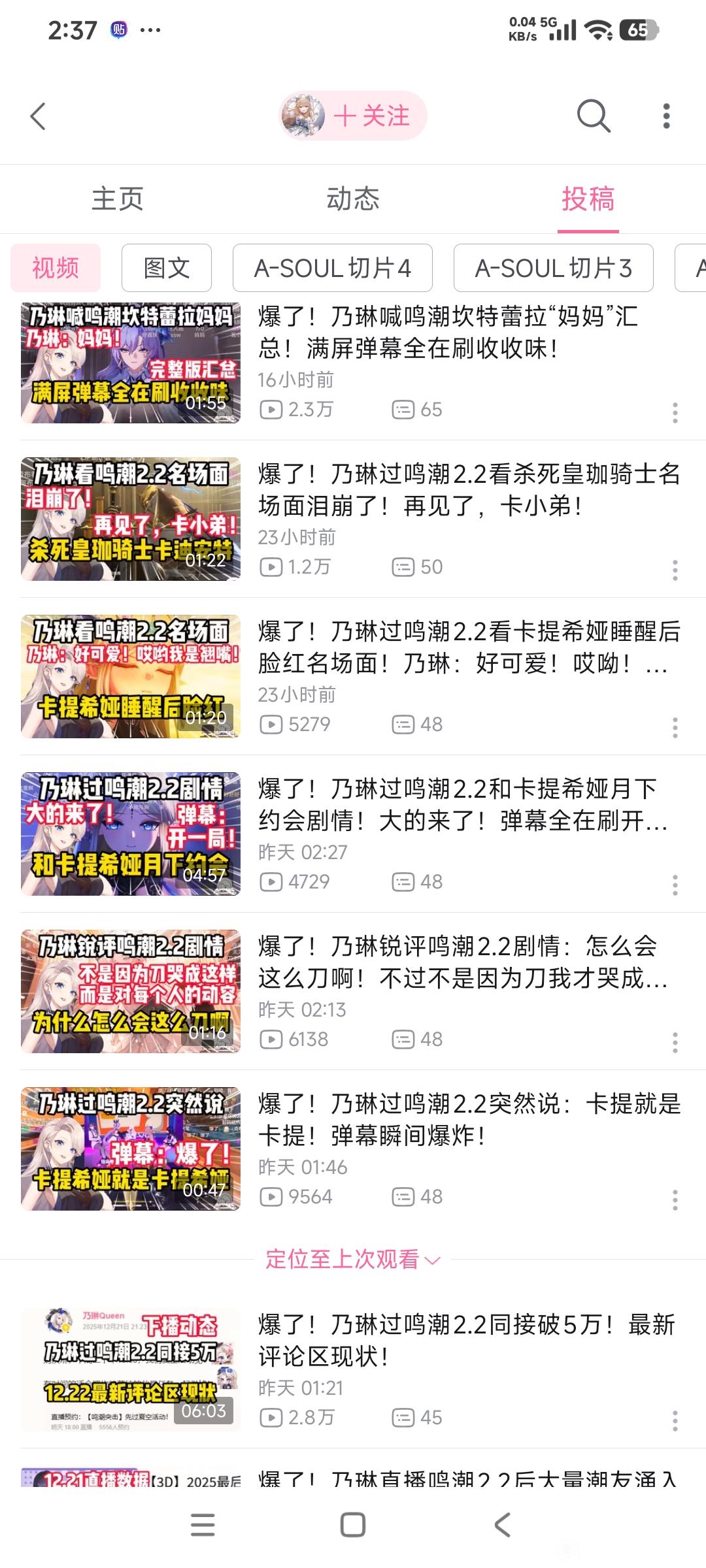Switch to the 主页 tab
This screenshot has width=706, height=1568.
117,199
